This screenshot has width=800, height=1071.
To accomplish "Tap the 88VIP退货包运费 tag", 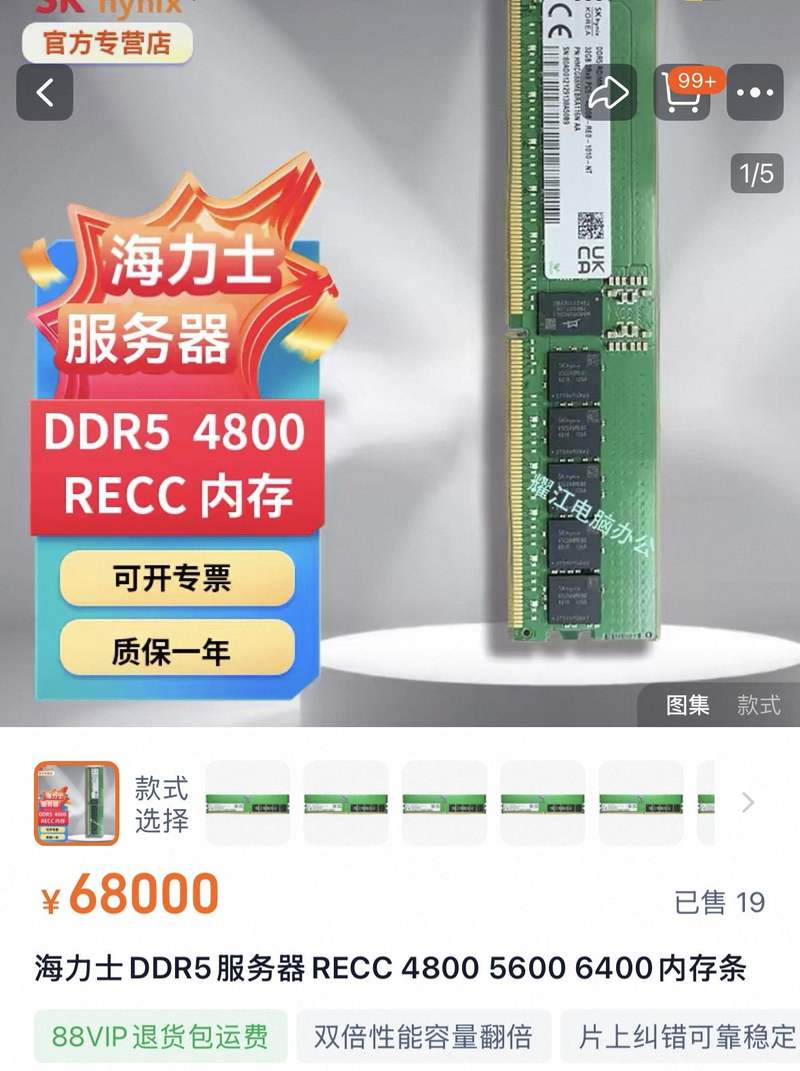I will 160,1036.
